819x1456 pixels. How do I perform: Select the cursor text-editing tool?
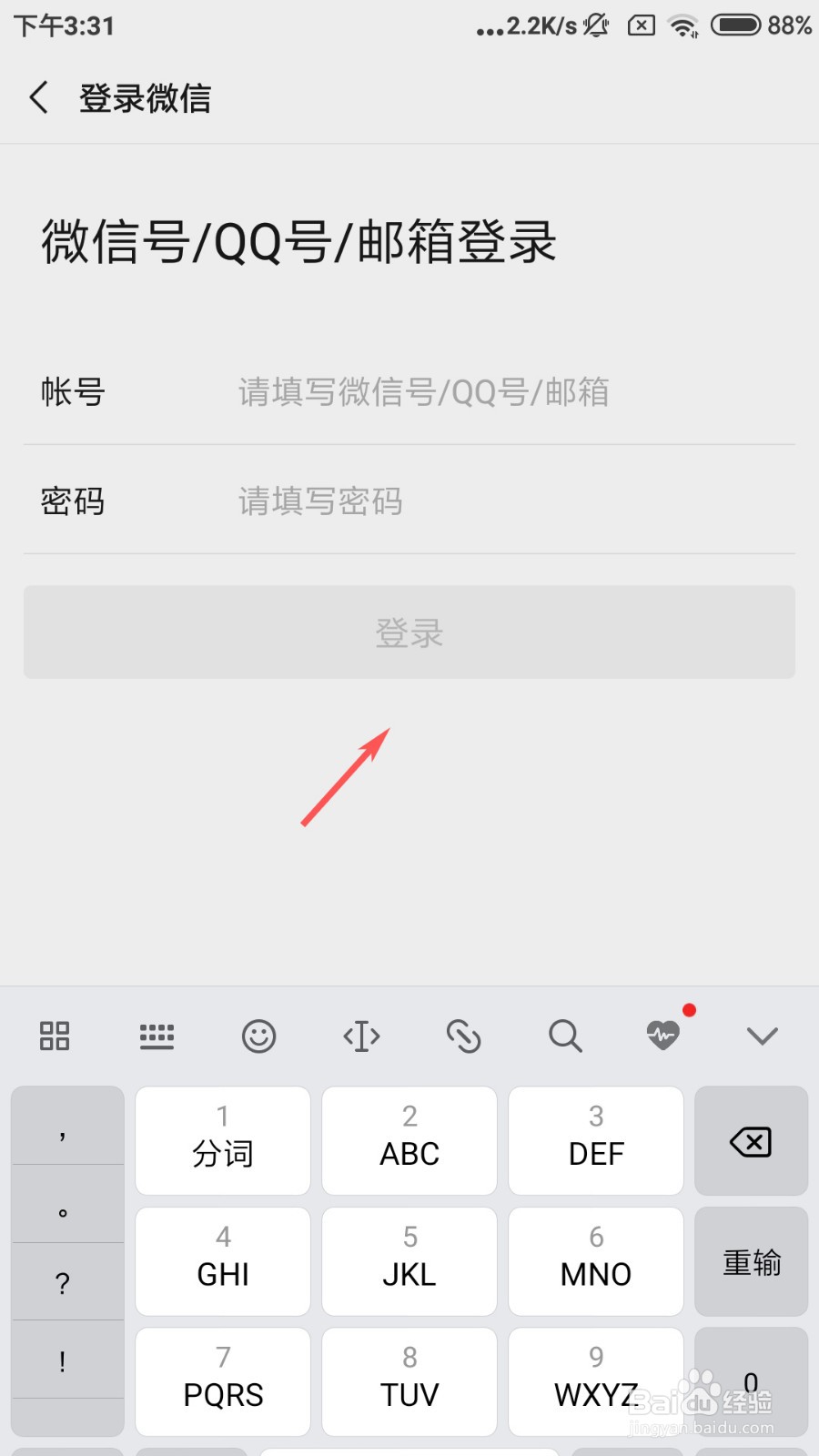(360, 1035)
